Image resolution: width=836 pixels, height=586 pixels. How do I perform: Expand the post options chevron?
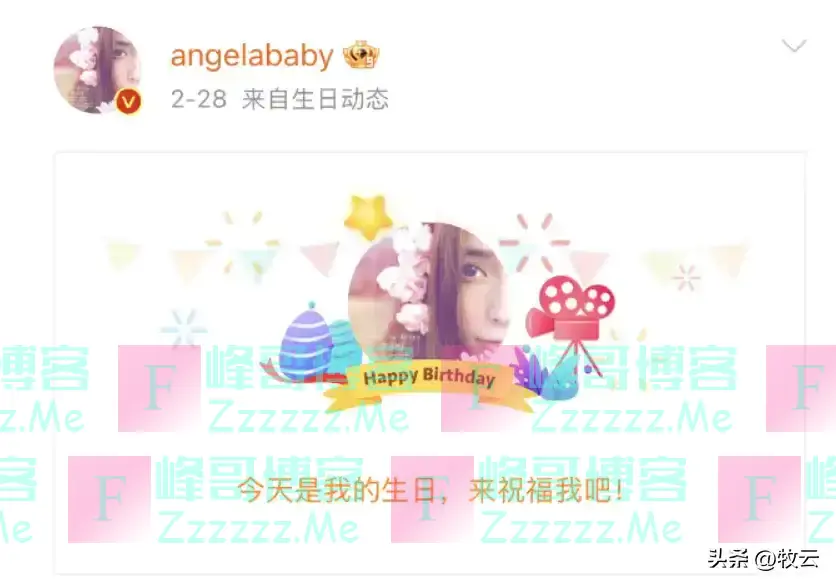click(793, 46)
